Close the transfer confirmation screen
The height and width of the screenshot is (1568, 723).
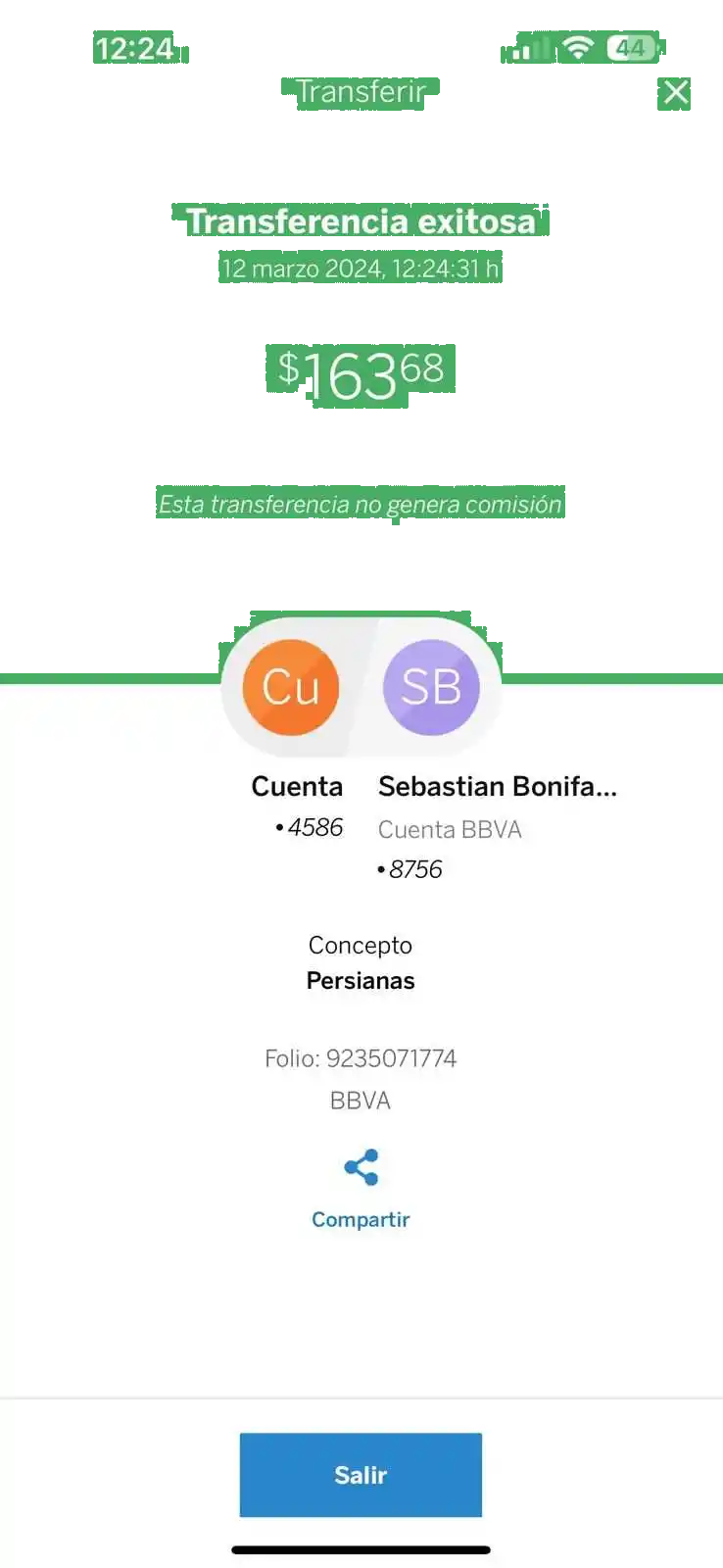coord(675,92)
